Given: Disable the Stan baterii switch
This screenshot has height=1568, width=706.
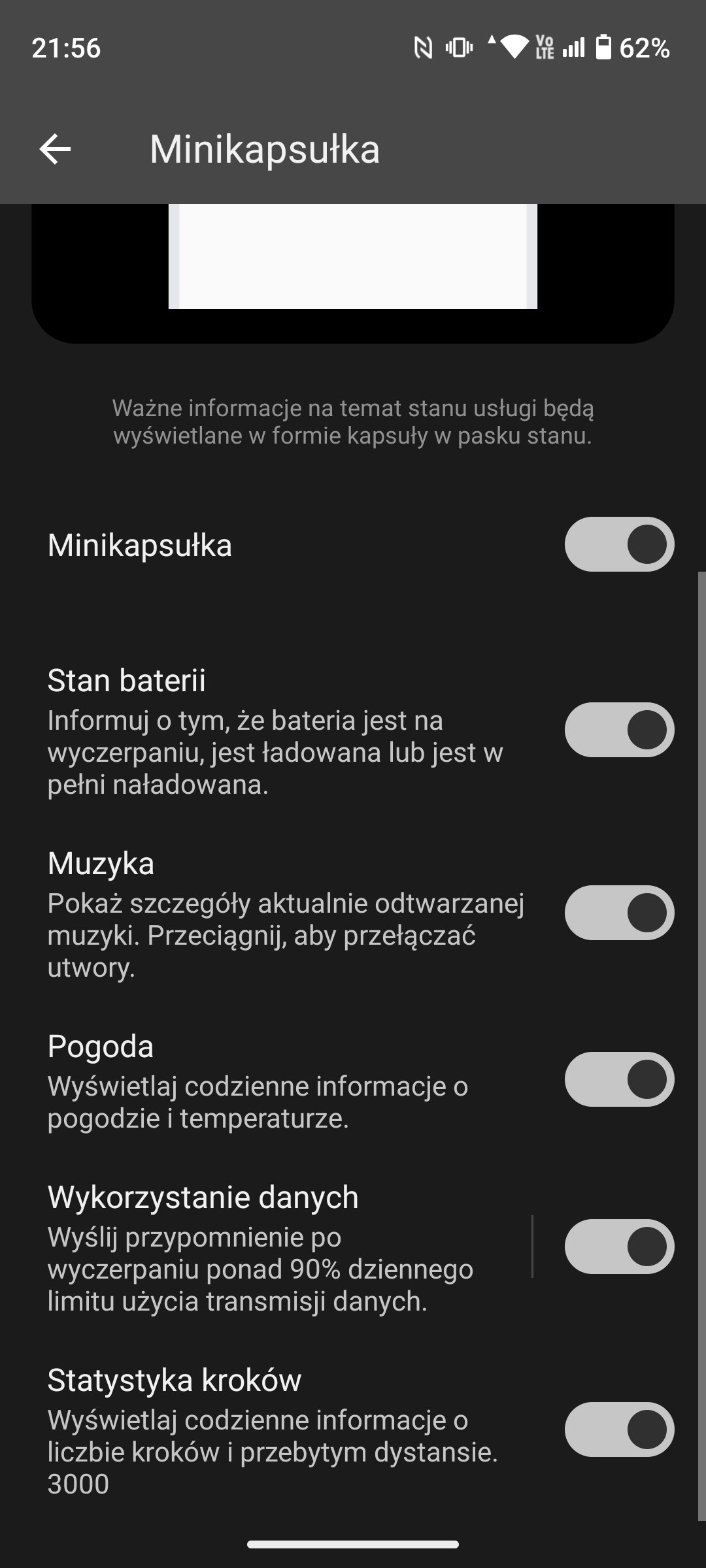Looking at the screenshot, I should [619, 730].
